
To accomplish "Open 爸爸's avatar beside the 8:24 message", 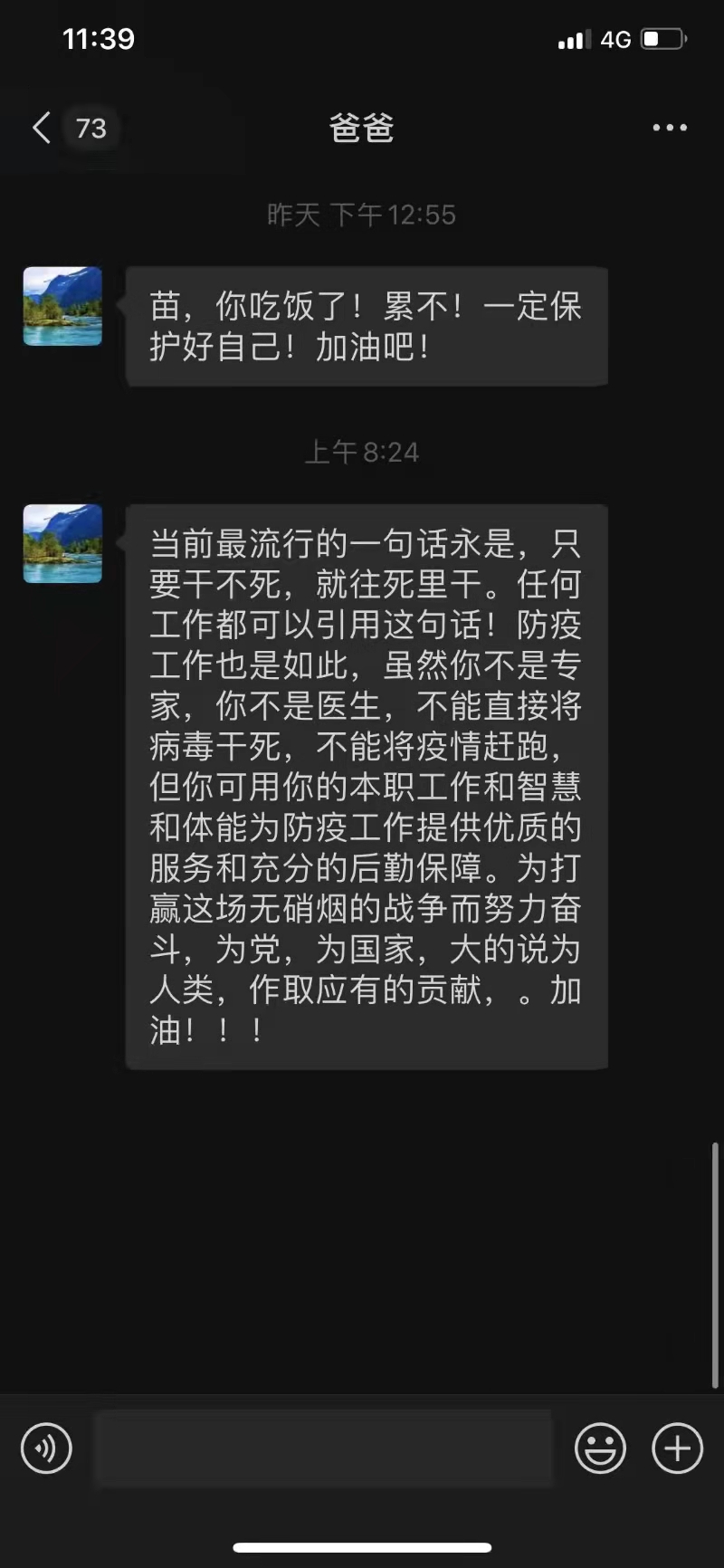I will tap(62, 543).
